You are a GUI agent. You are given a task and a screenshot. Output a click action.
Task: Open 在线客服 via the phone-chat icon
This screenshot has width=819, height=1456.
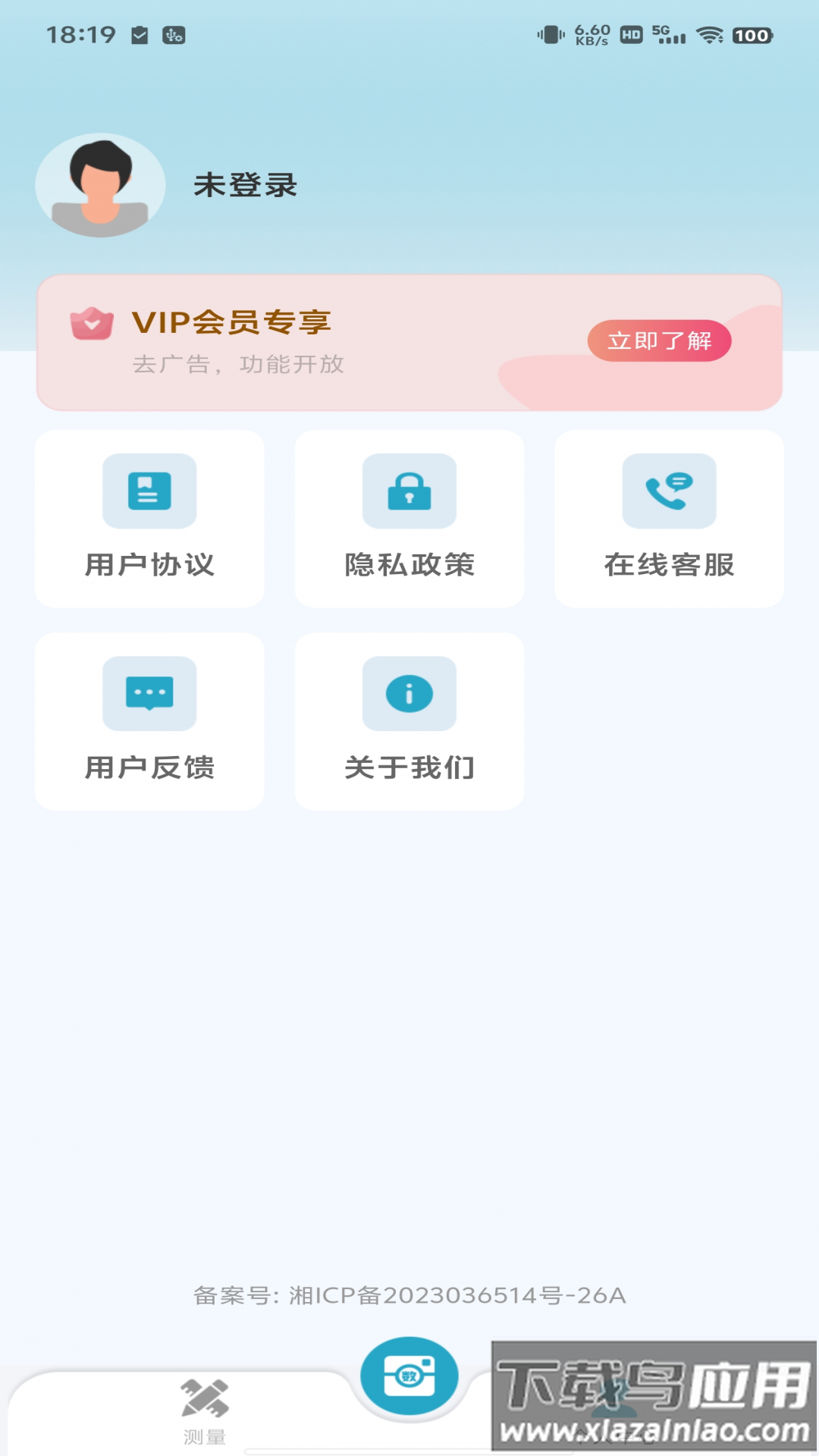pos(669,491)
